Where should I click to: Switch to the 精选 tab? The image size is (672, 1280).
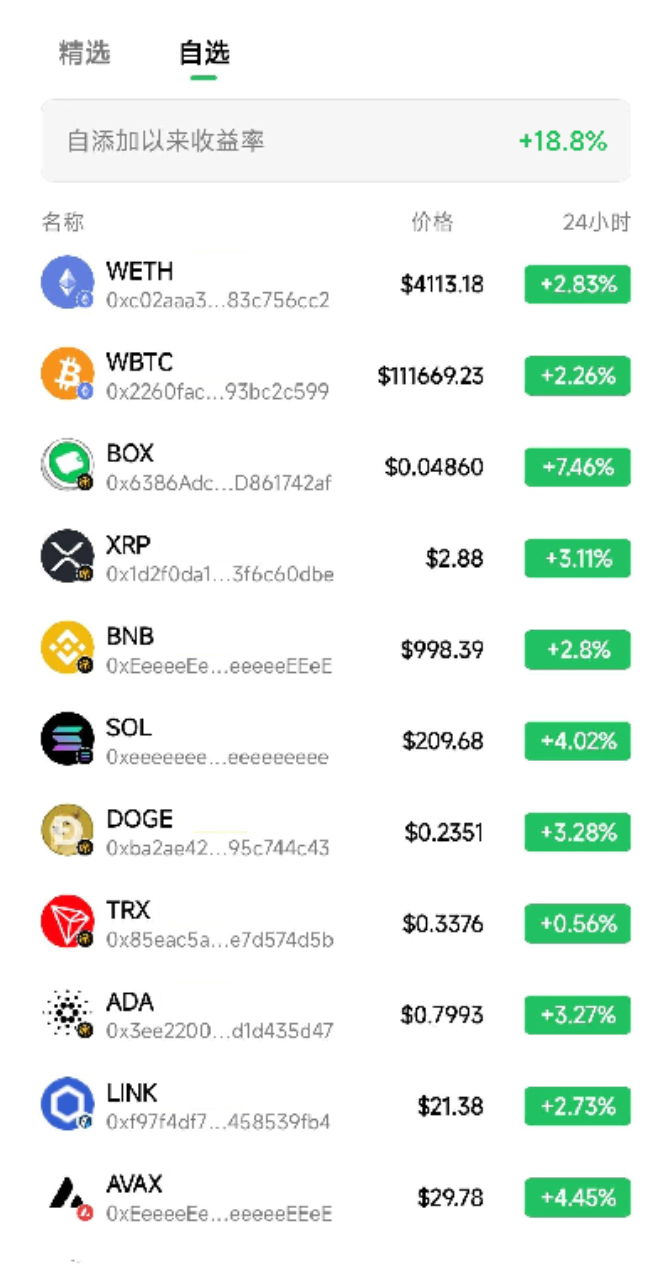pyautogui.click(x=85, y=53)
